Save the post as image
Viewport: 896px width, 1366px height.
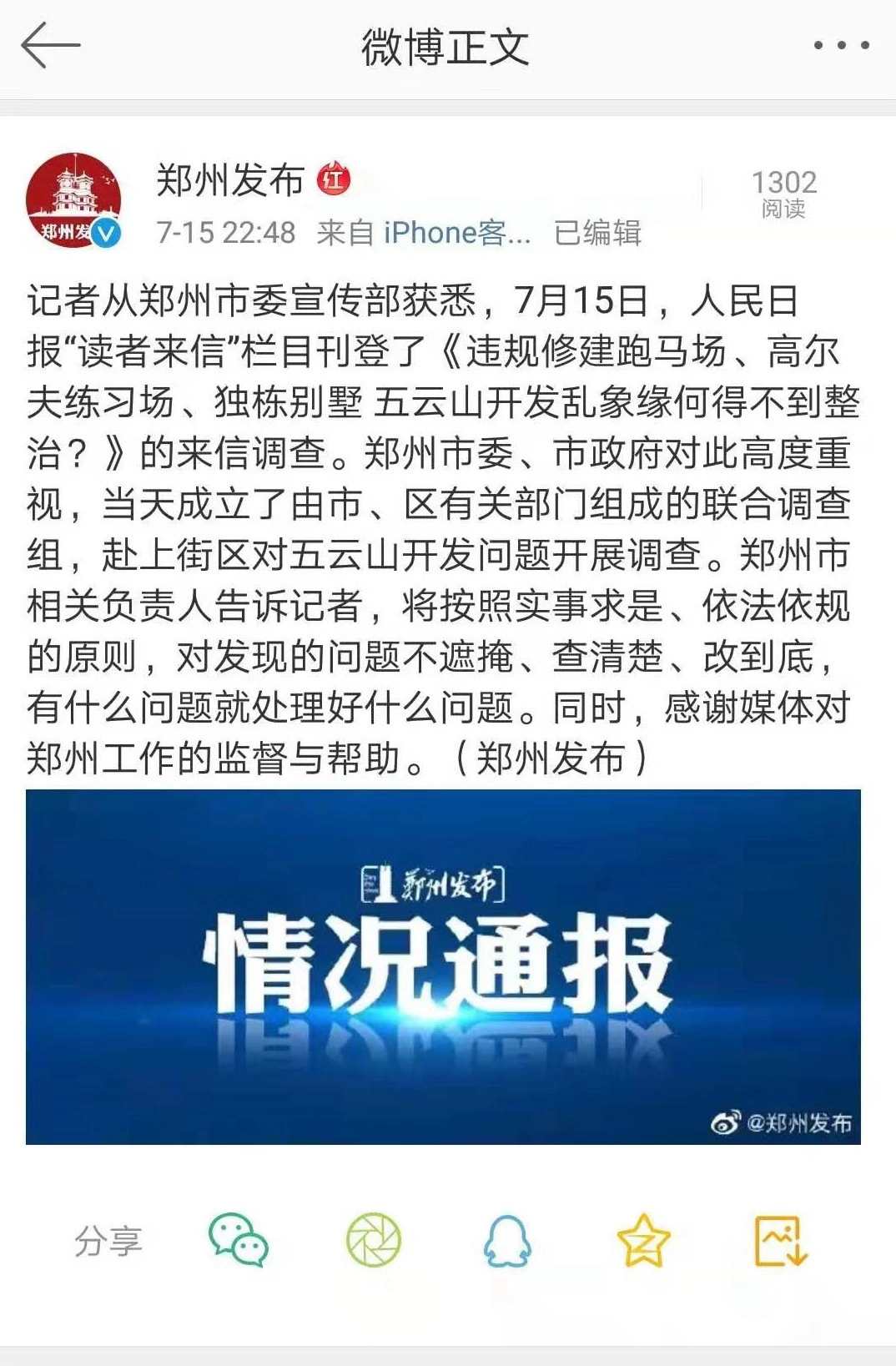[780, 1241]
